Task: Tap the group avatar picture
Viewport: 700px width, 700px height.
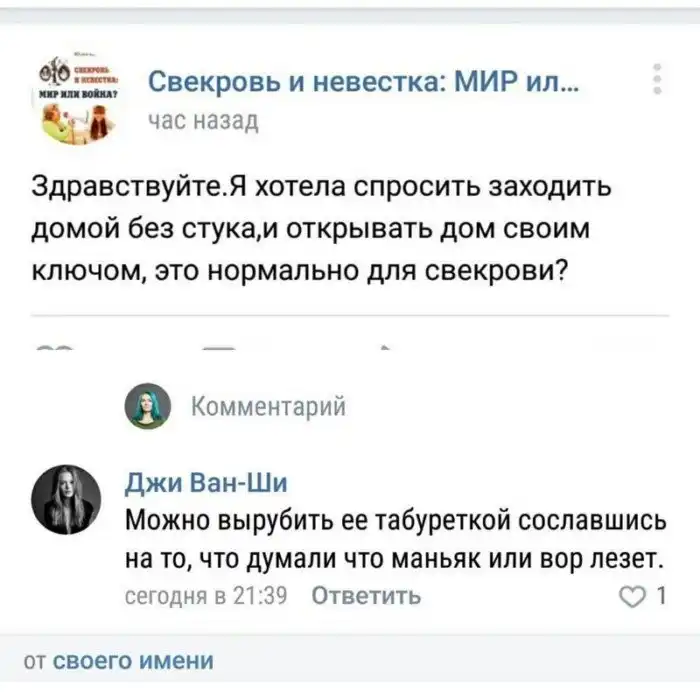Action: (79, 99)
